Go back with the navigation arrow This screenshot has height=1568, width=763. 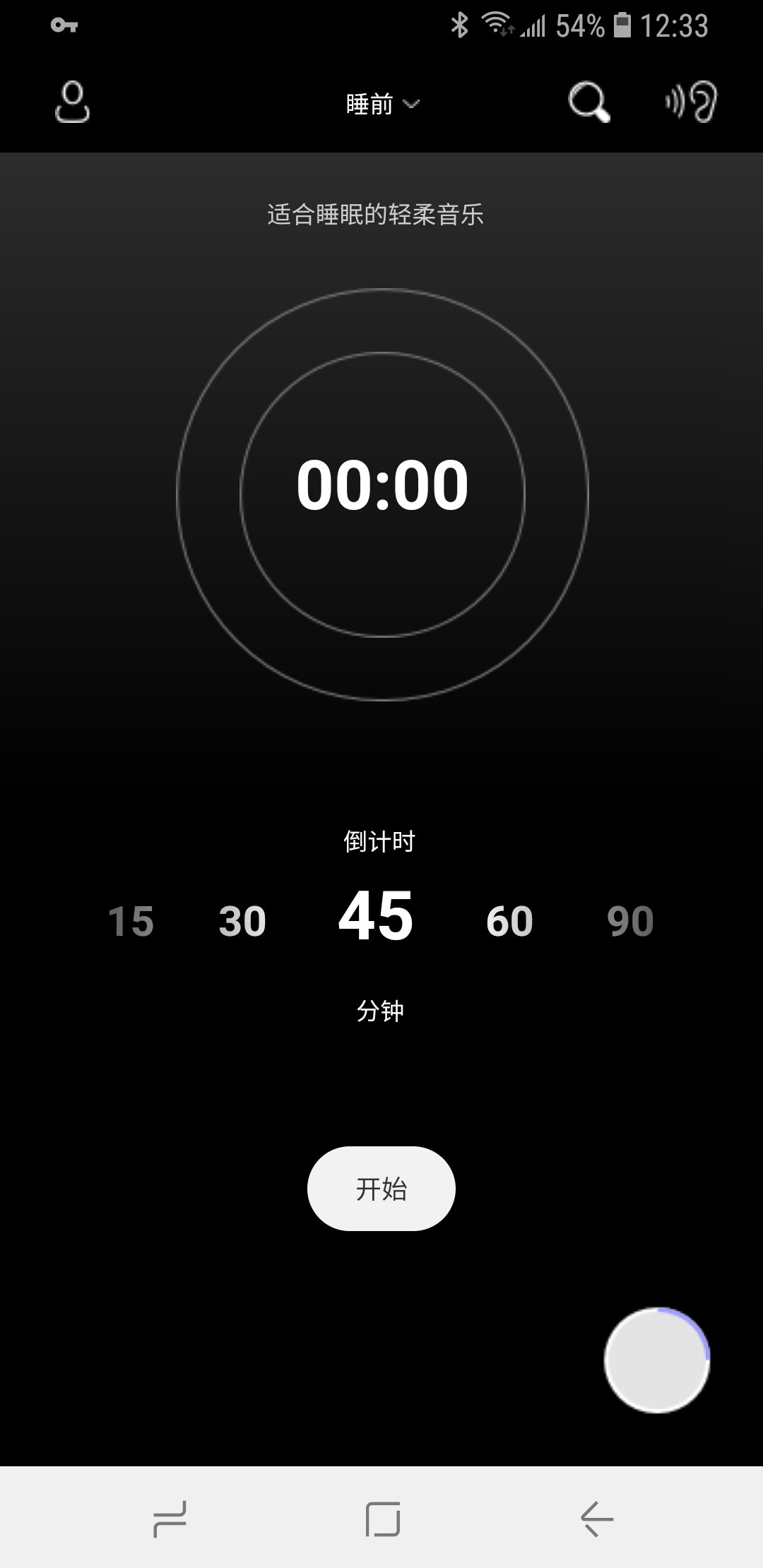point(597,1519)
